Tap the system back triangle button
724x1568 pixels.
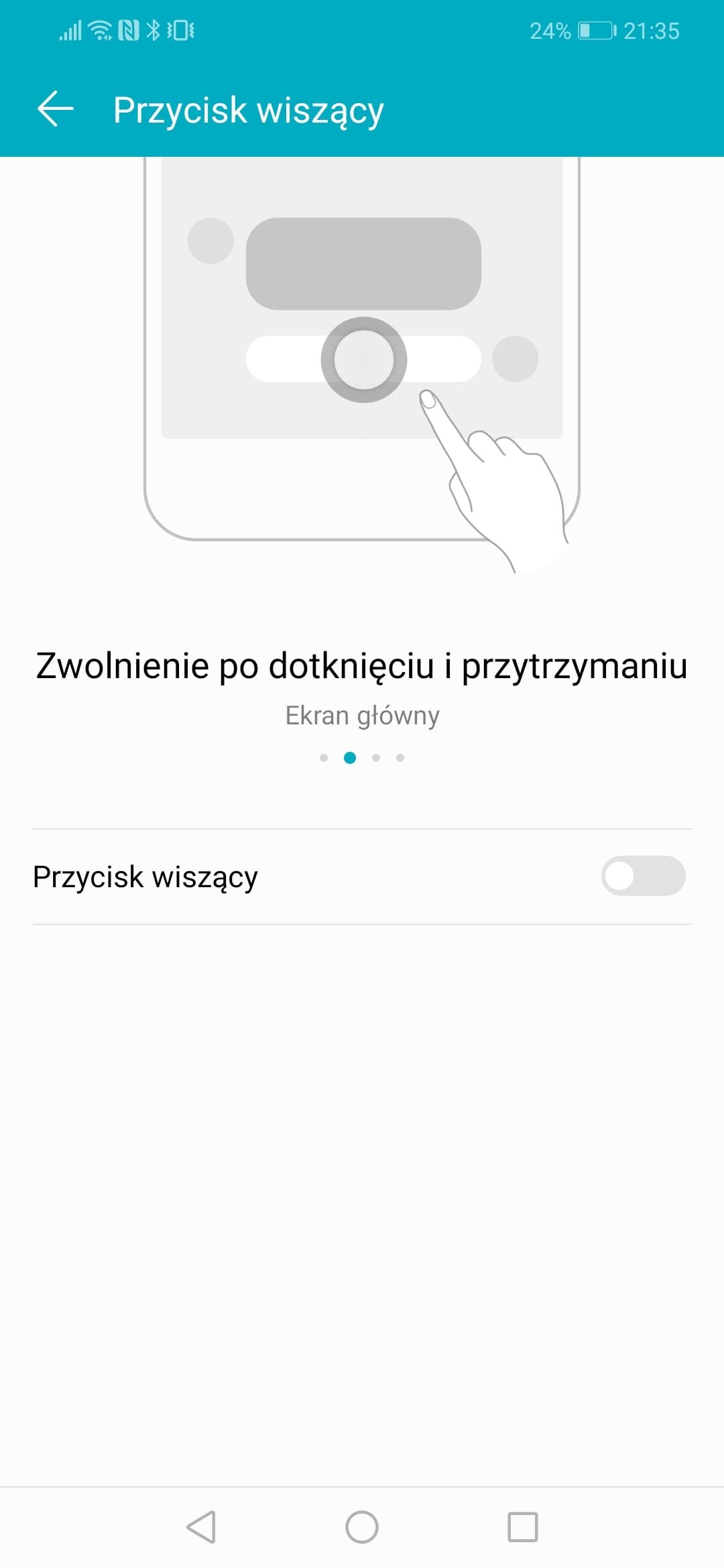[x=201, y=1527]
